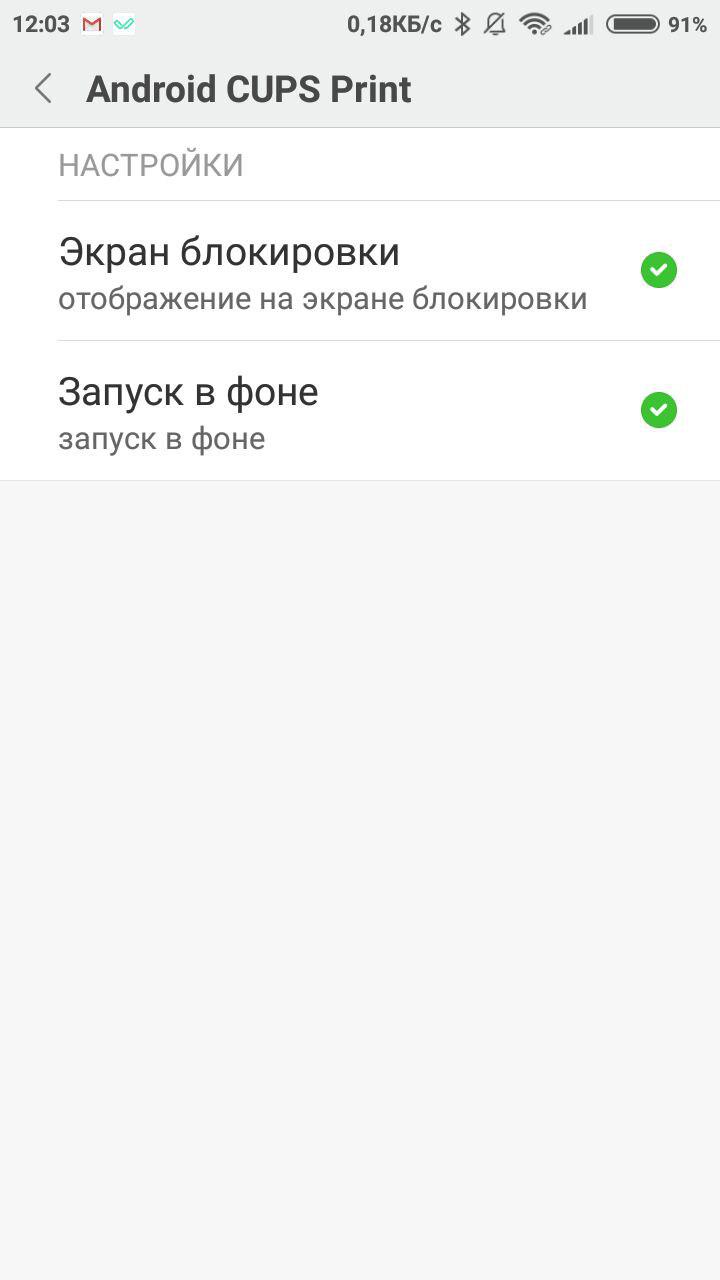Disable the Запуск в фоне permission

click(x=658, y=410)
